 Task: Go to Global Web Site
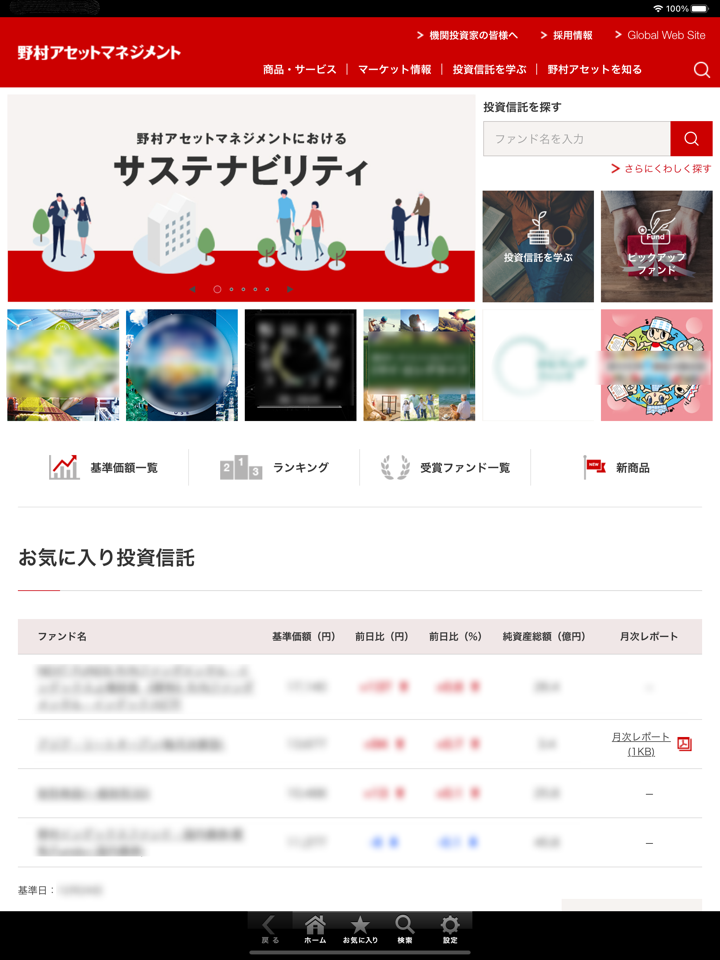[x=666, y=35]
